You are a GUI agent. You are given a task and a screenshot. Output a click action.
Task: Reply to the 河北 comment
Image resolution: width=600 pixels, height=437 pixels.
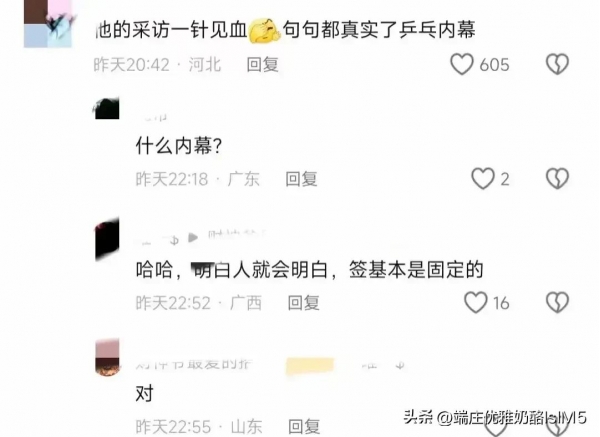click(x=262, y=64)
